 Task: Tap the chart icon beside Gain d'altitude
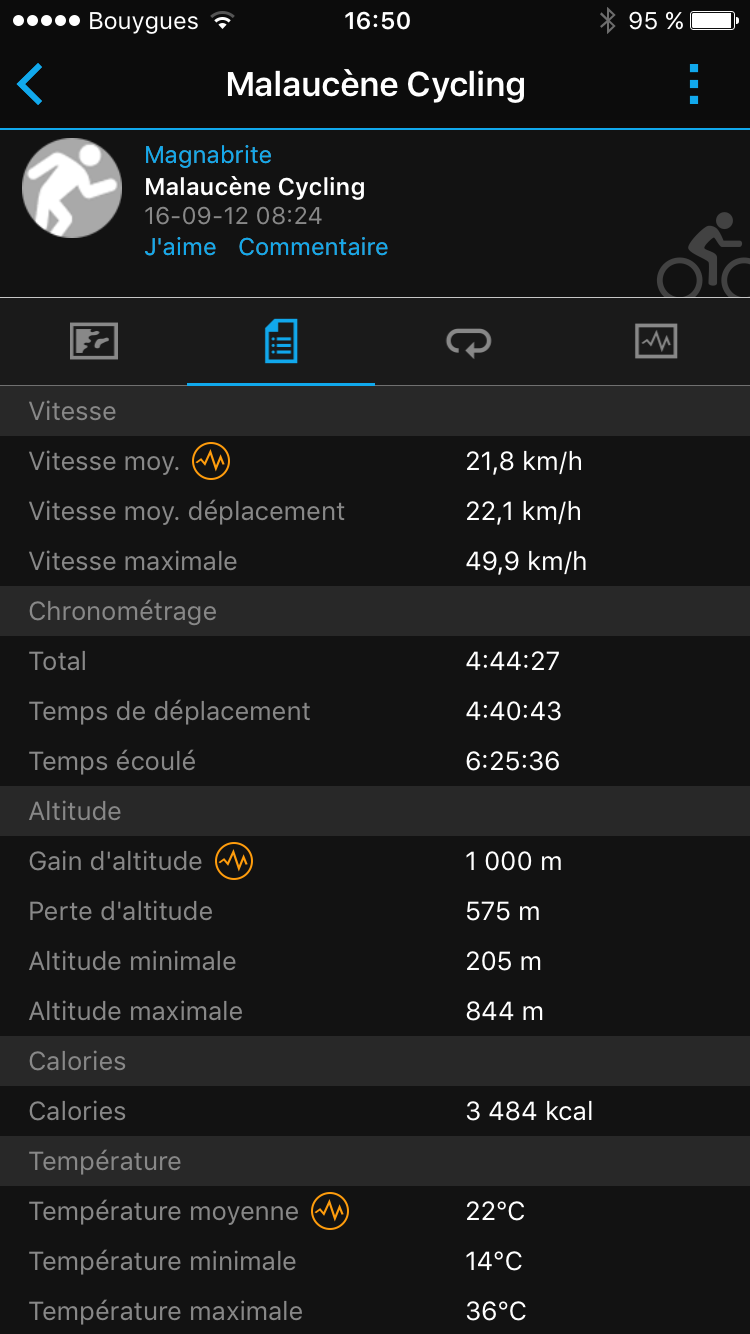coord(234,861)
